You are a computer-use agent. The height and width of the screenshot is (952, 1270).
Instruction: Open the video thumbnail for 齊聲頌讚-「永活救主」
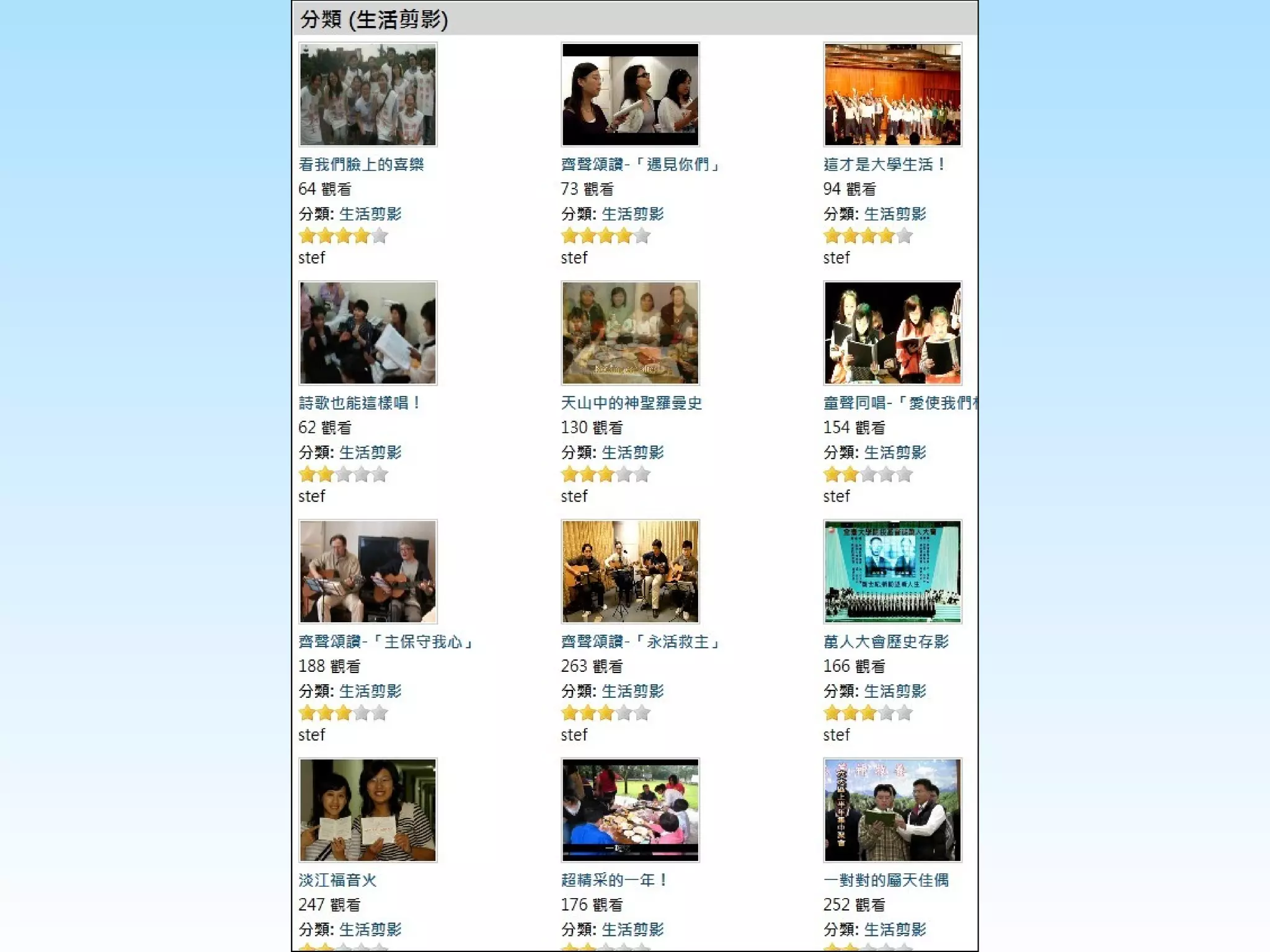pyautogui.click(x=630, y=571)
